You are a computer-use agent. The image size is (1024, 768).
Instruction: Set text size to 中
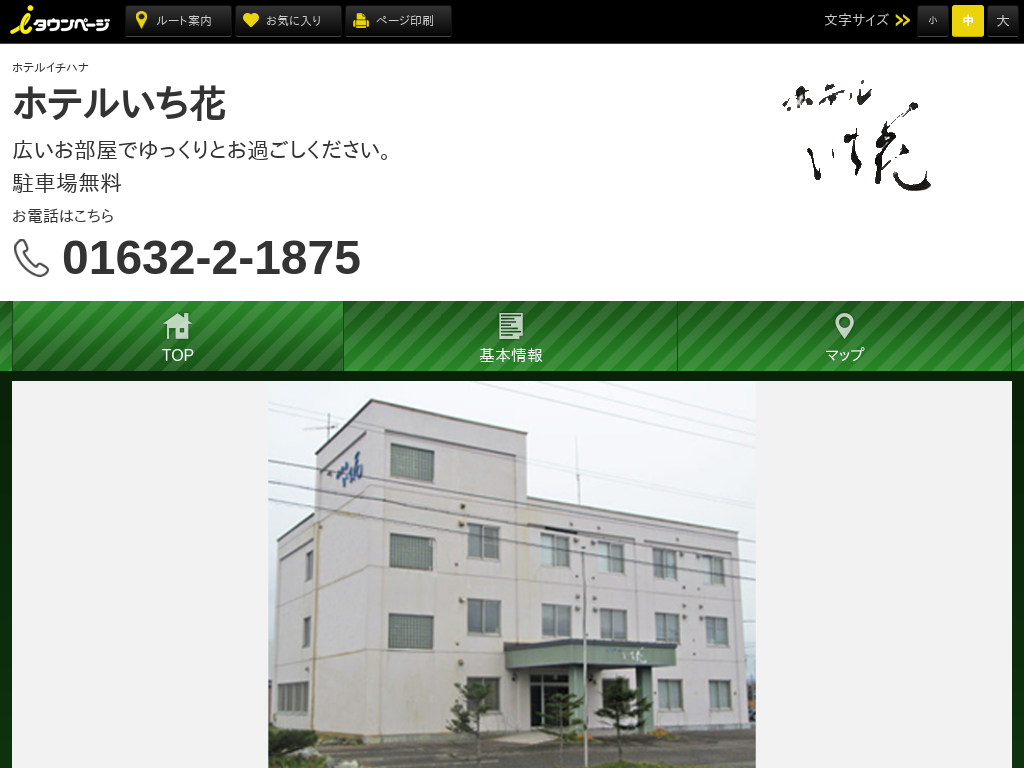pyautogui.click(x=968, y=21)
